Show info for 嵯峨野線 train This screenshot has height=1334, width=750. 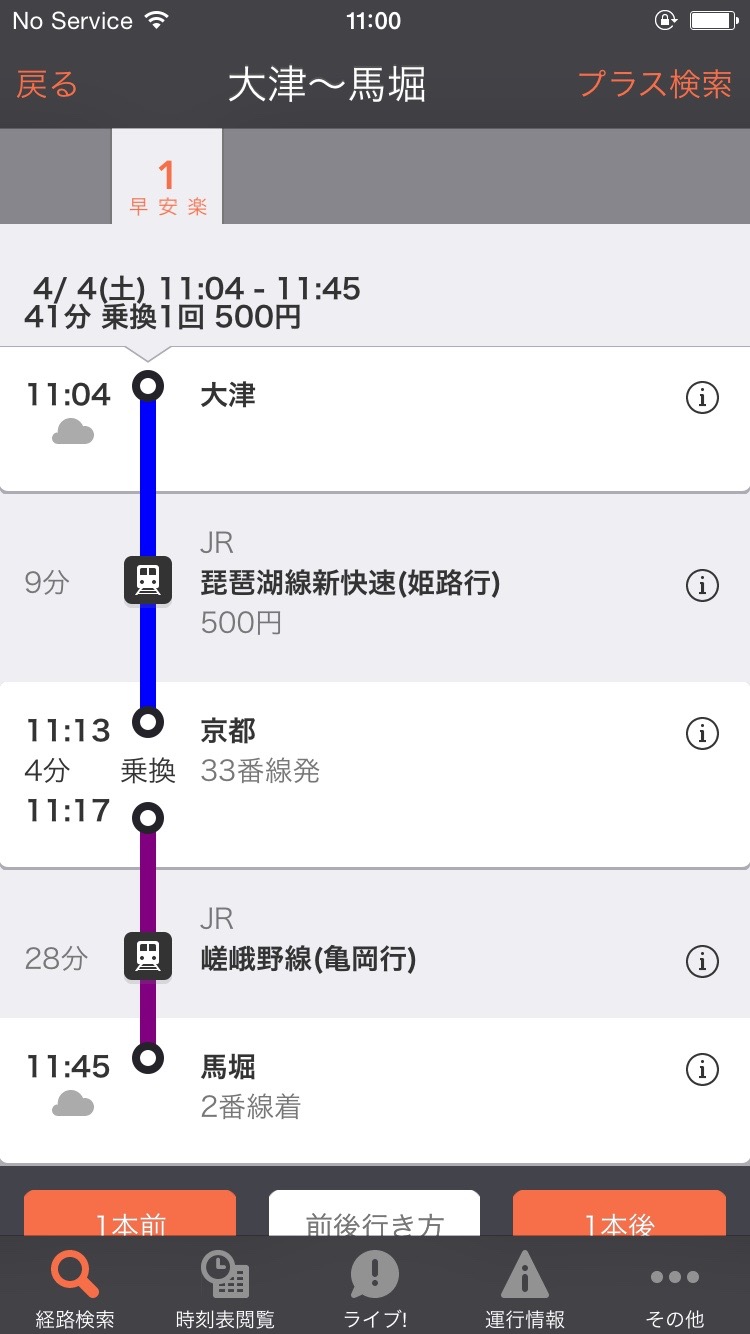point(702,961)
